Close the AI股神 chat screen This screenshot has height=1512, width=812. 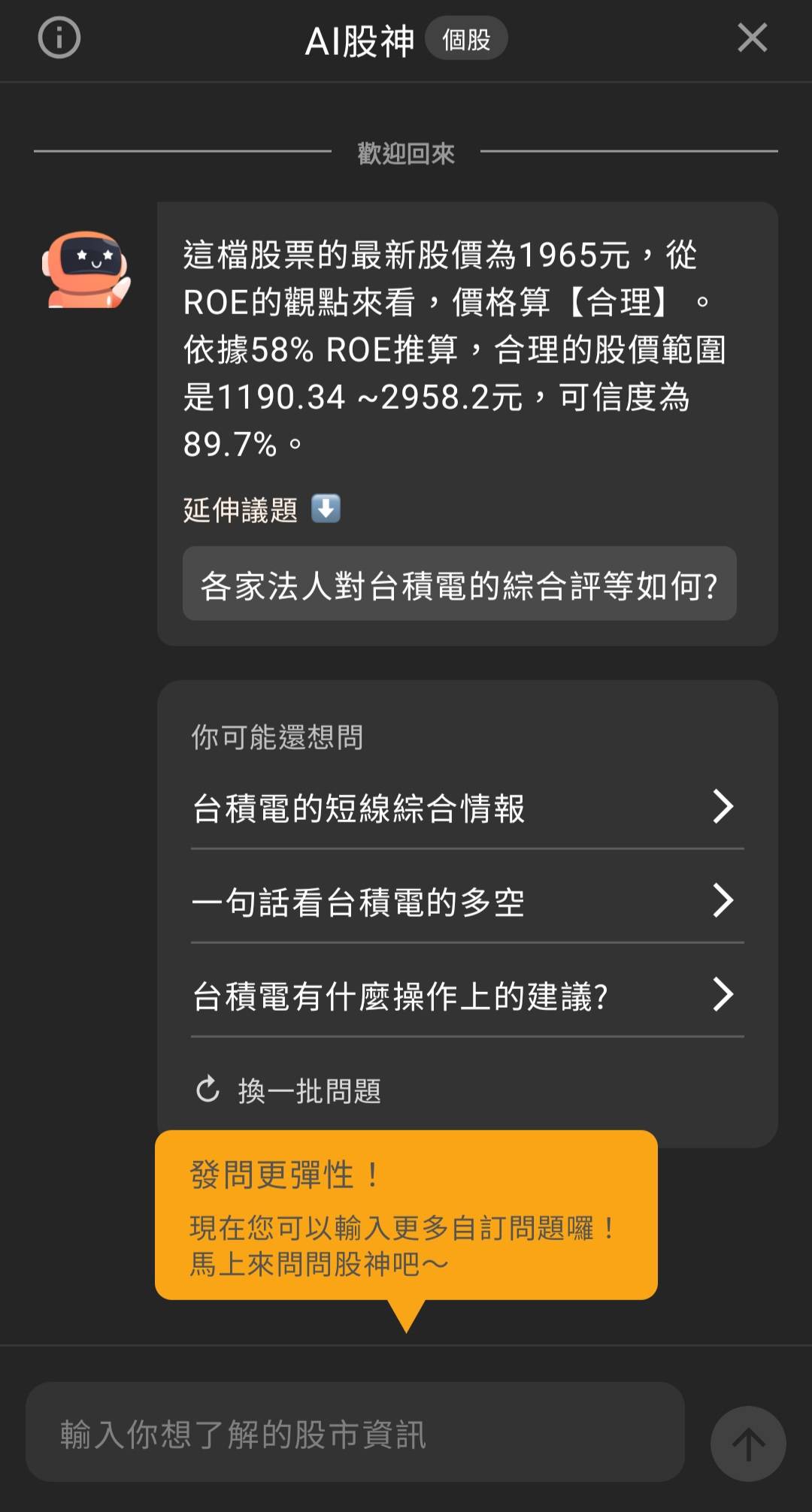coord(752,38)
